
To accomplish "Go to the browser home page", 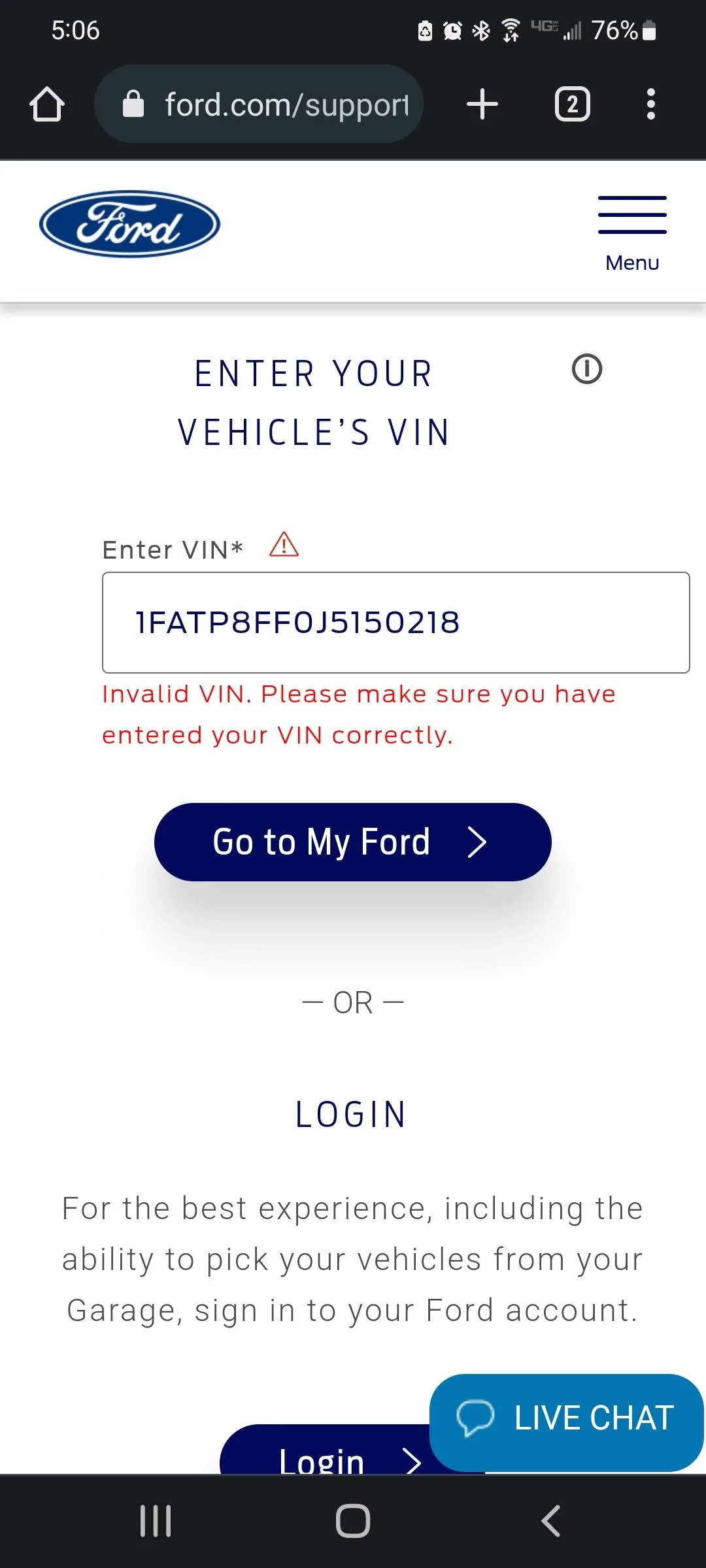I will [47, 104].
